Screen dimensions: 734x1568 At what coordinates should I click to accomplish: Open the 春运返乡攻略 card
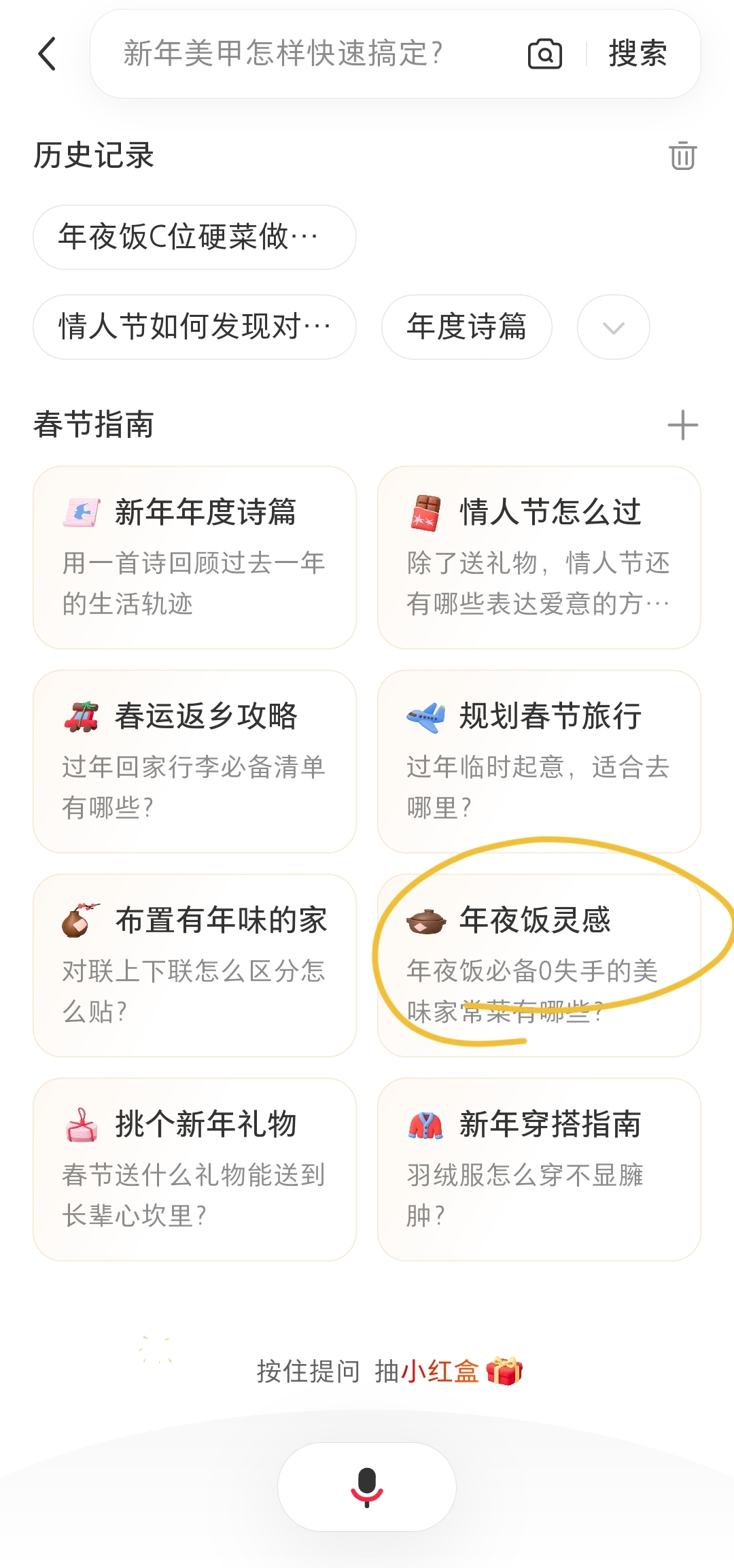(x=194, y=762)
